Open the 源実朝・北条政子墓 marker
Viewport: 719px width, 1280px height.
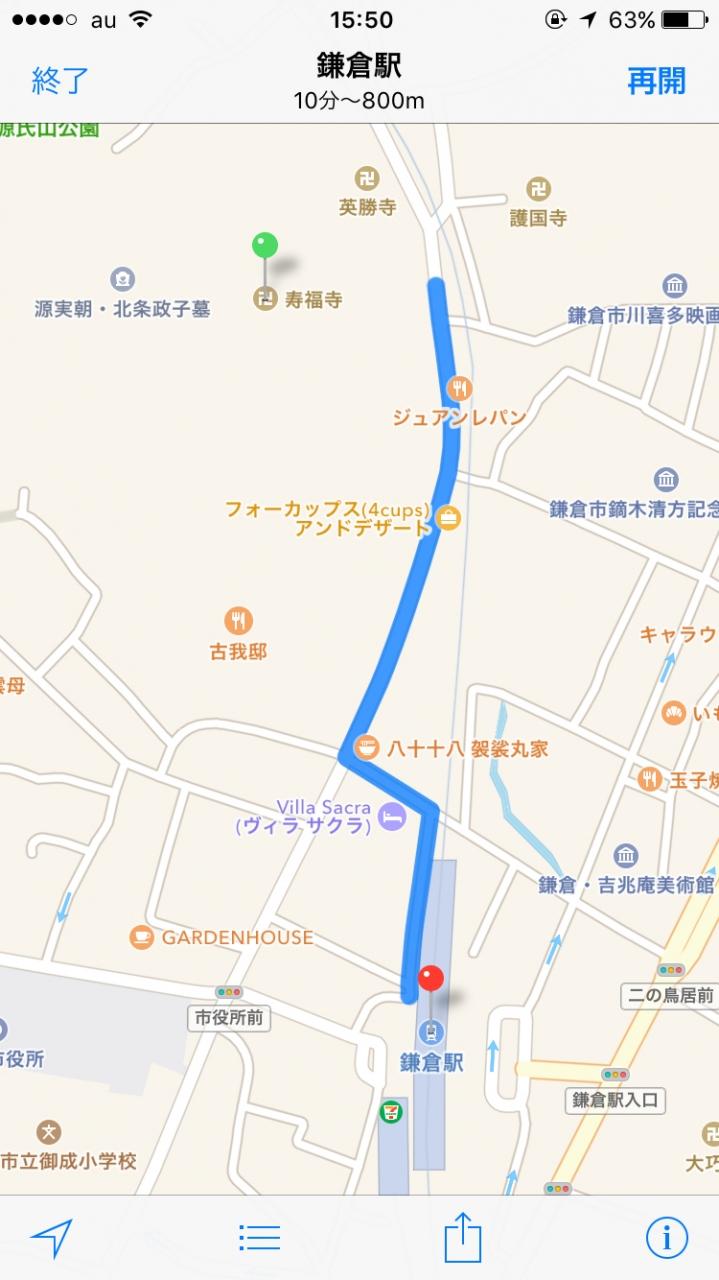coord(122,279)
